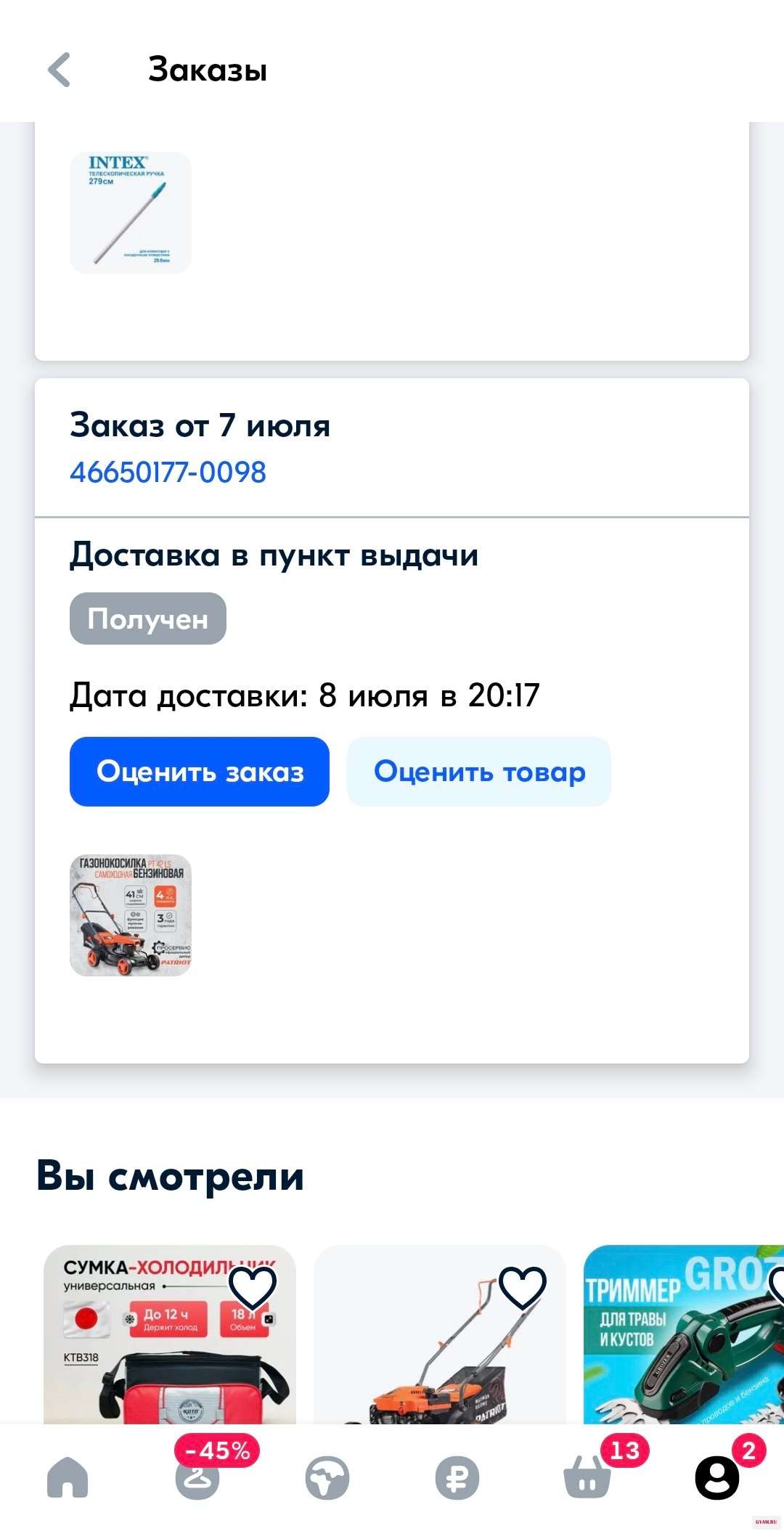Viewport: 784px width, 1531px height.
Task: Open the profile tab
Action: click(x=717, y=1477)
